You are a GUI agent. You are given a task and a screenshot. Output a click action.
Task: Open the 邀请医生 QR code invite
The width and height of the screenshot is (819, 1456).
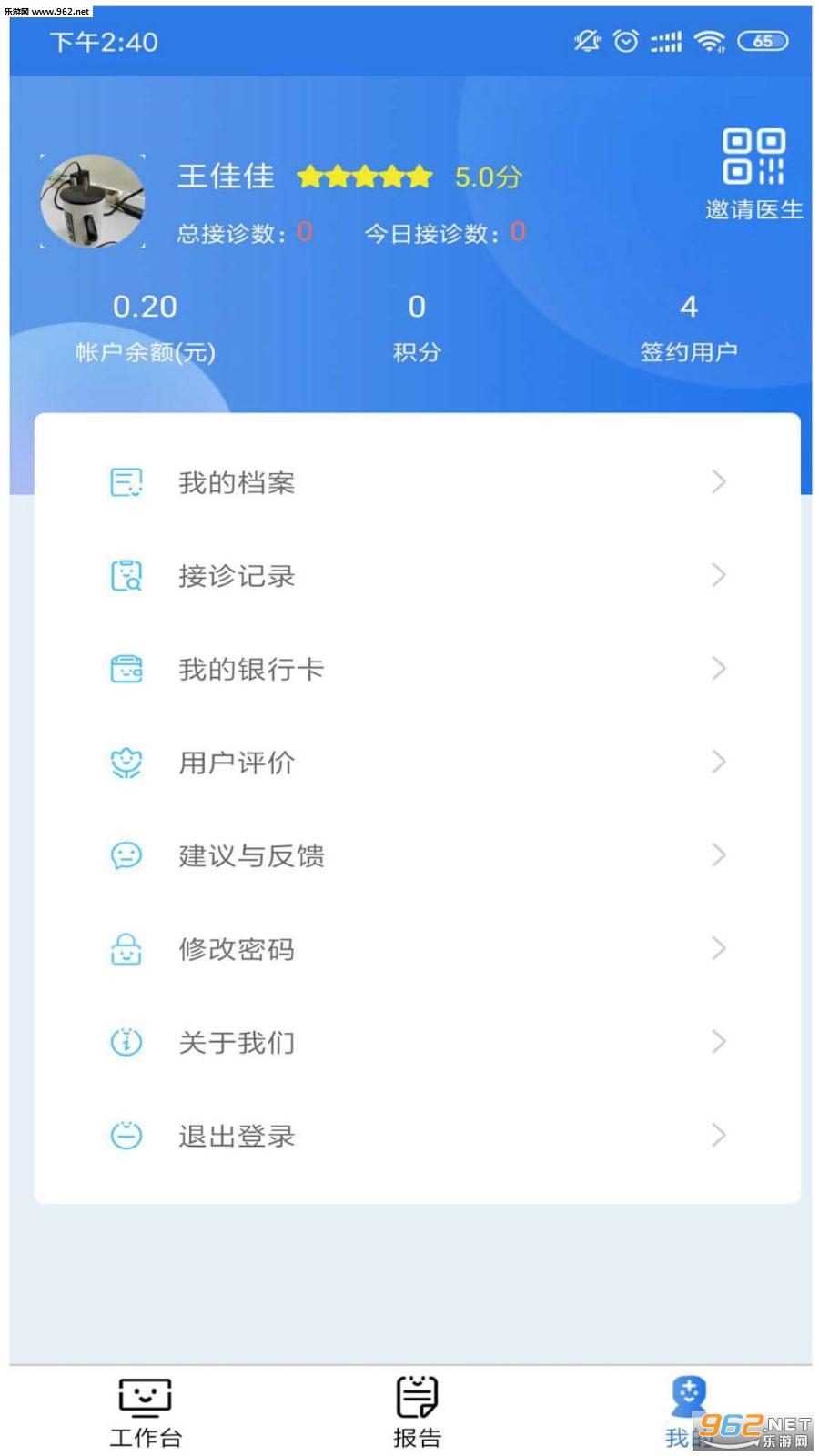click(753, 175)
